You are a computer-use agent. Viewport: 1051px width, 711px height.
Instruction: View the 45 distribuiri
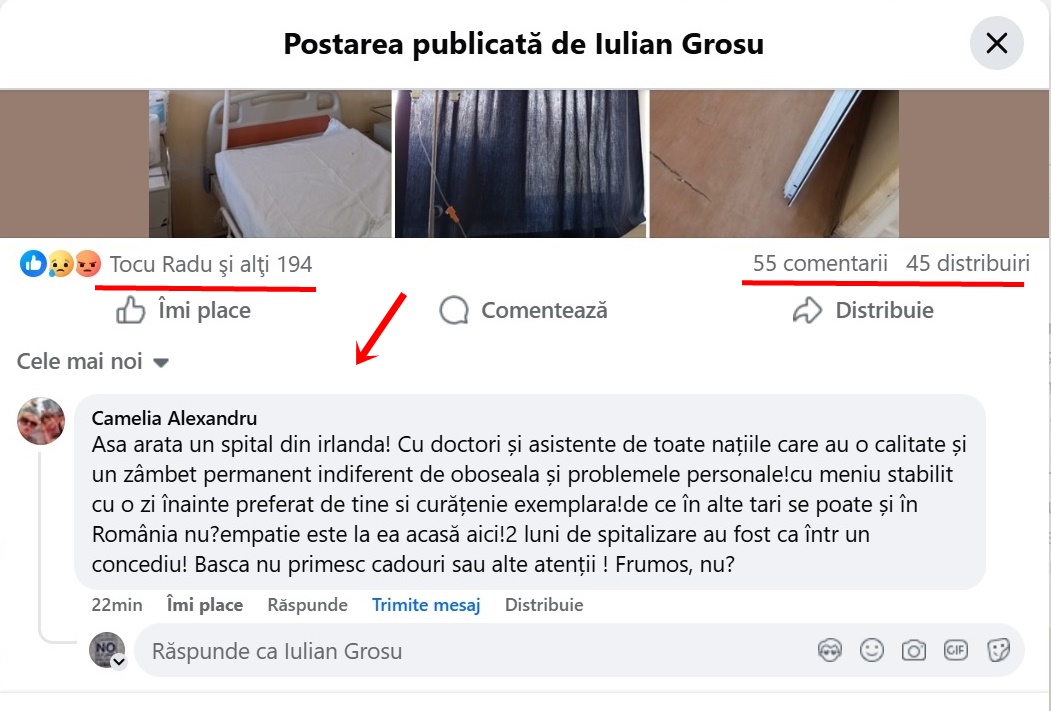click(967, 264)
